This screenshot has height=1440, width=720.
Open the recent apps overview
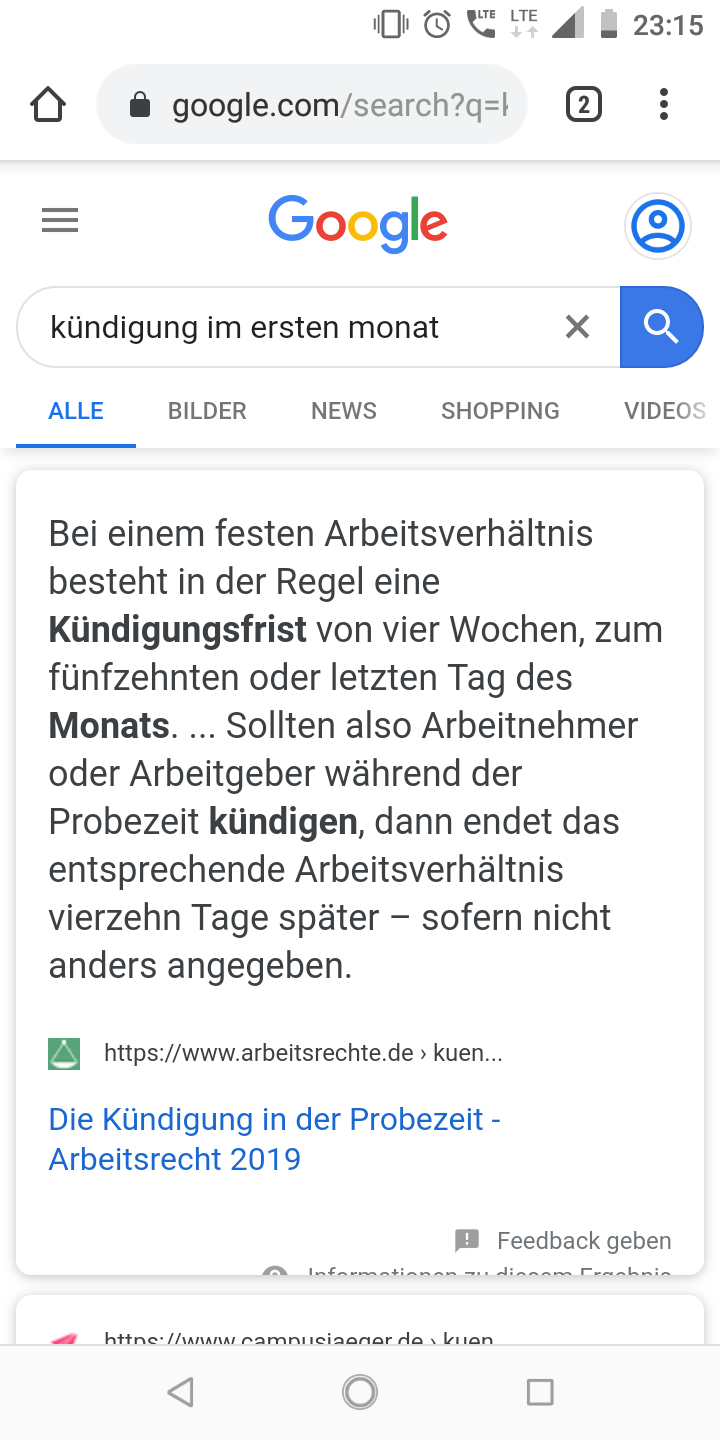pos(539,1392)
